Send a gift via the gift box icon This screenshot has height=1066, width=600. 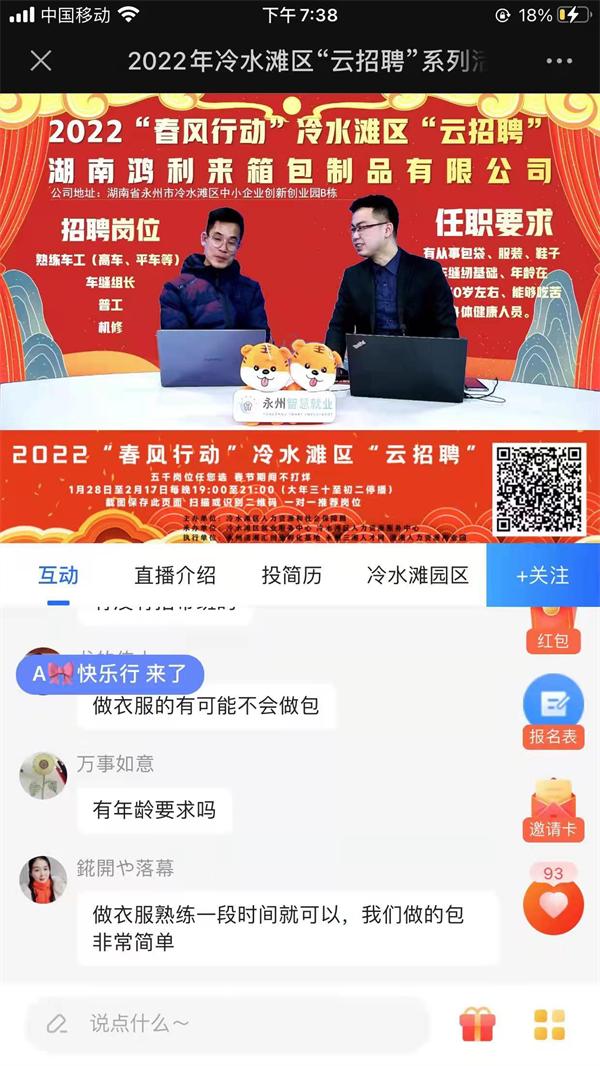[477, 1024]
